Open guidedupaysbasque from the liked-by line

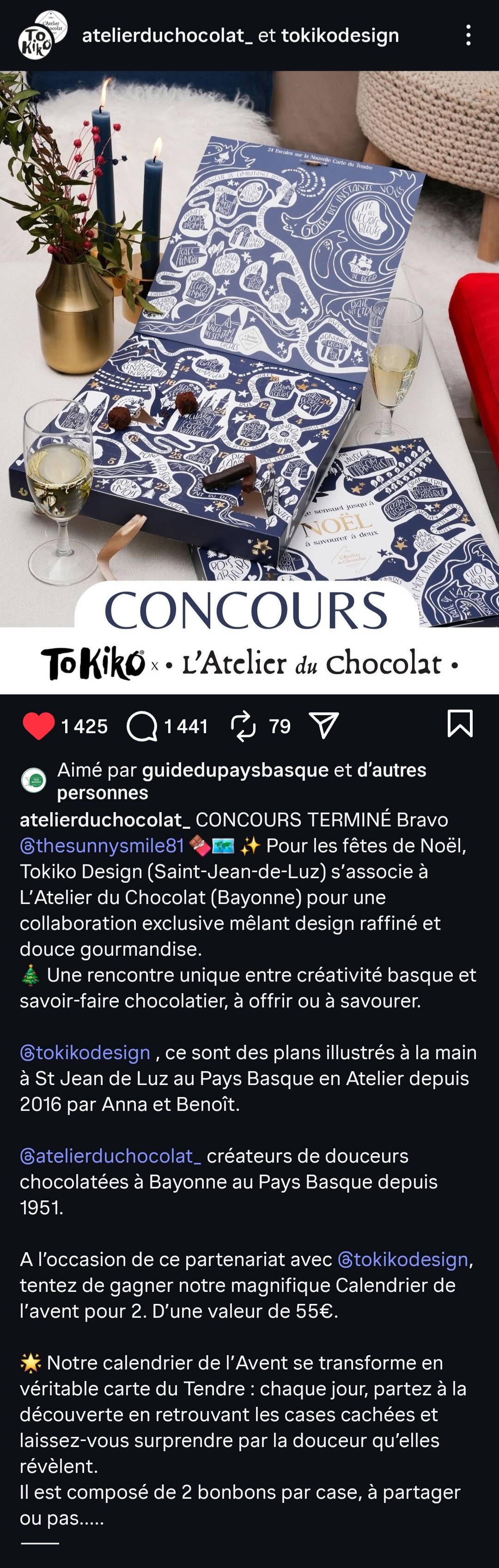(235, 770)
